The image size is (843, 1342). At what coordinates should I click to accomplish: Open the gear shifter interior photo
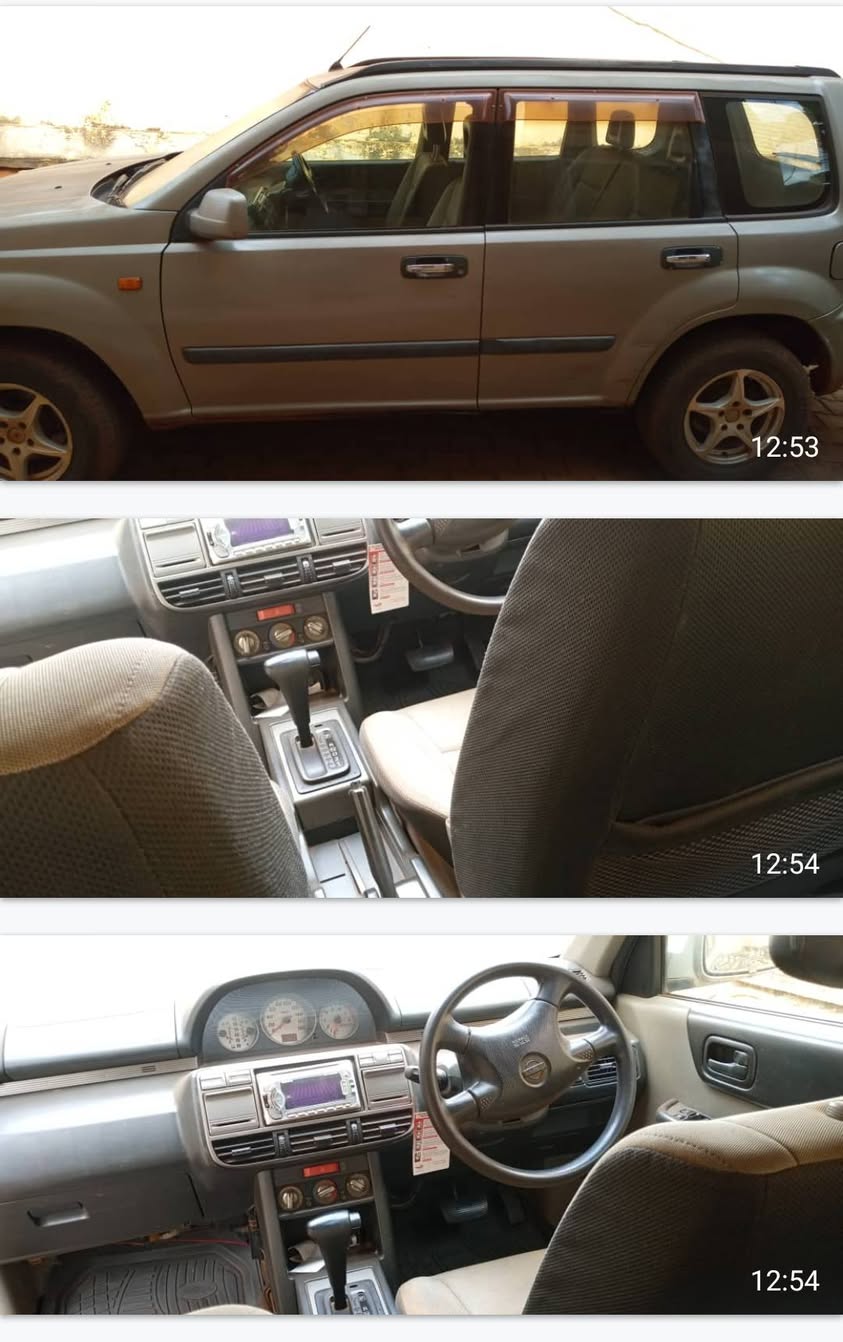[421, 707]
